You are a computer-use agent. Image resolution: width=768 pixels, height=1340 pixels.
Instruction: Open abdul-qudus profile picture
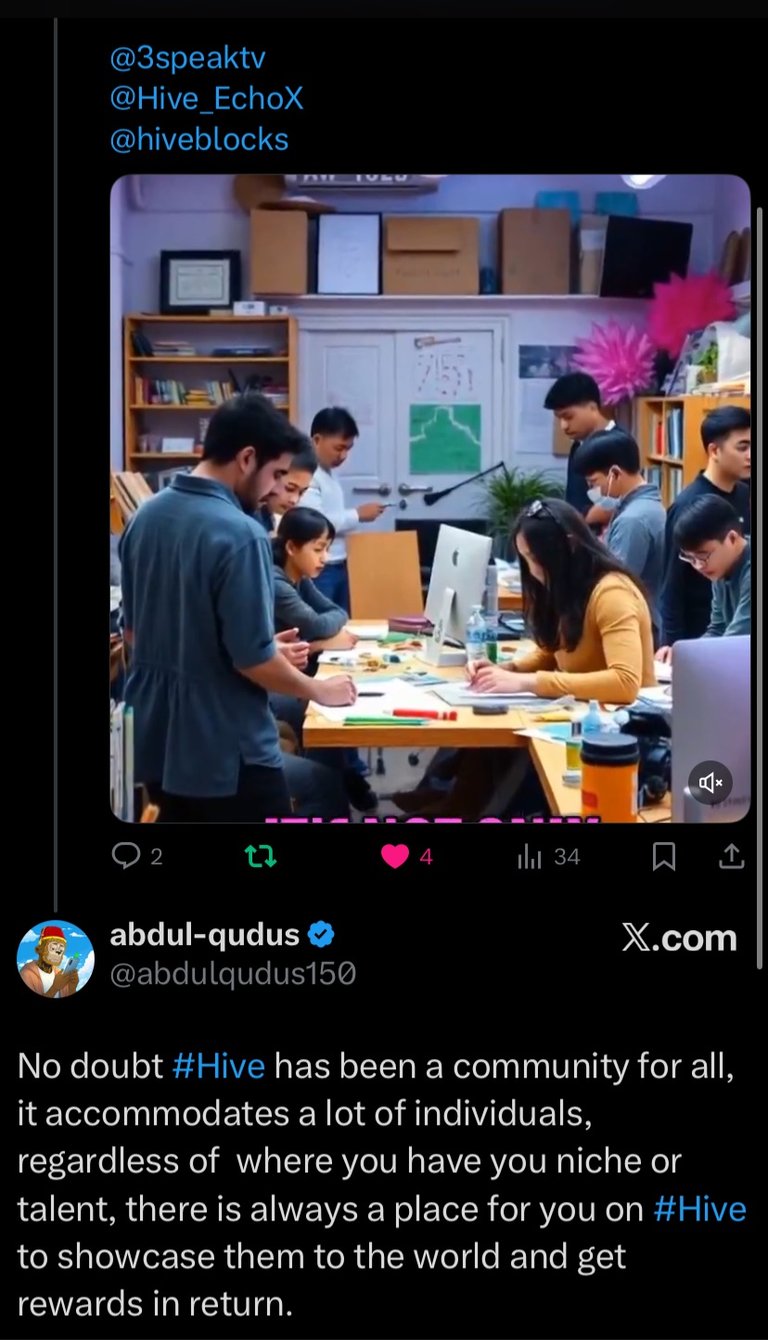[55, 958]
